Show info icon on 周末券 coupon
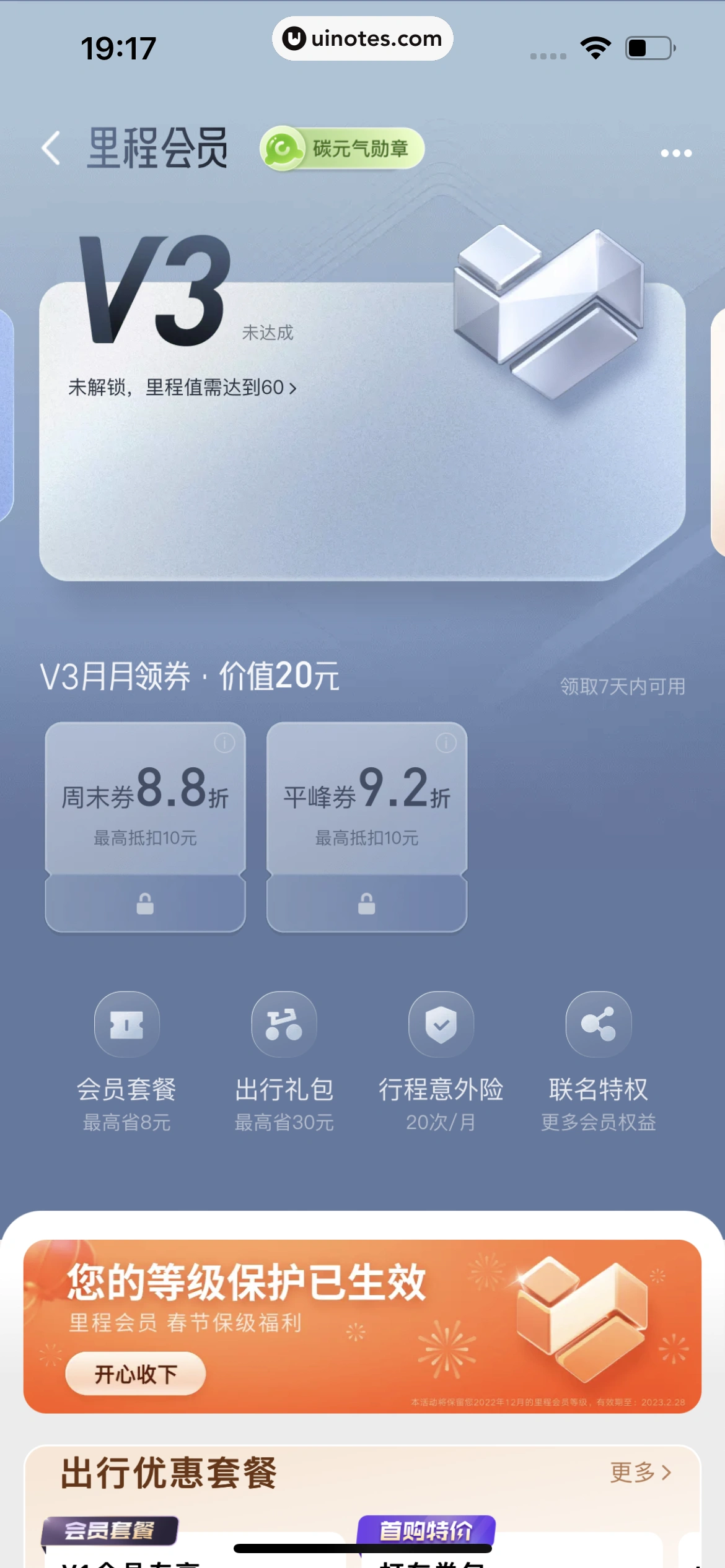This screenshot has width=725, height=1568. coord(224,743)
